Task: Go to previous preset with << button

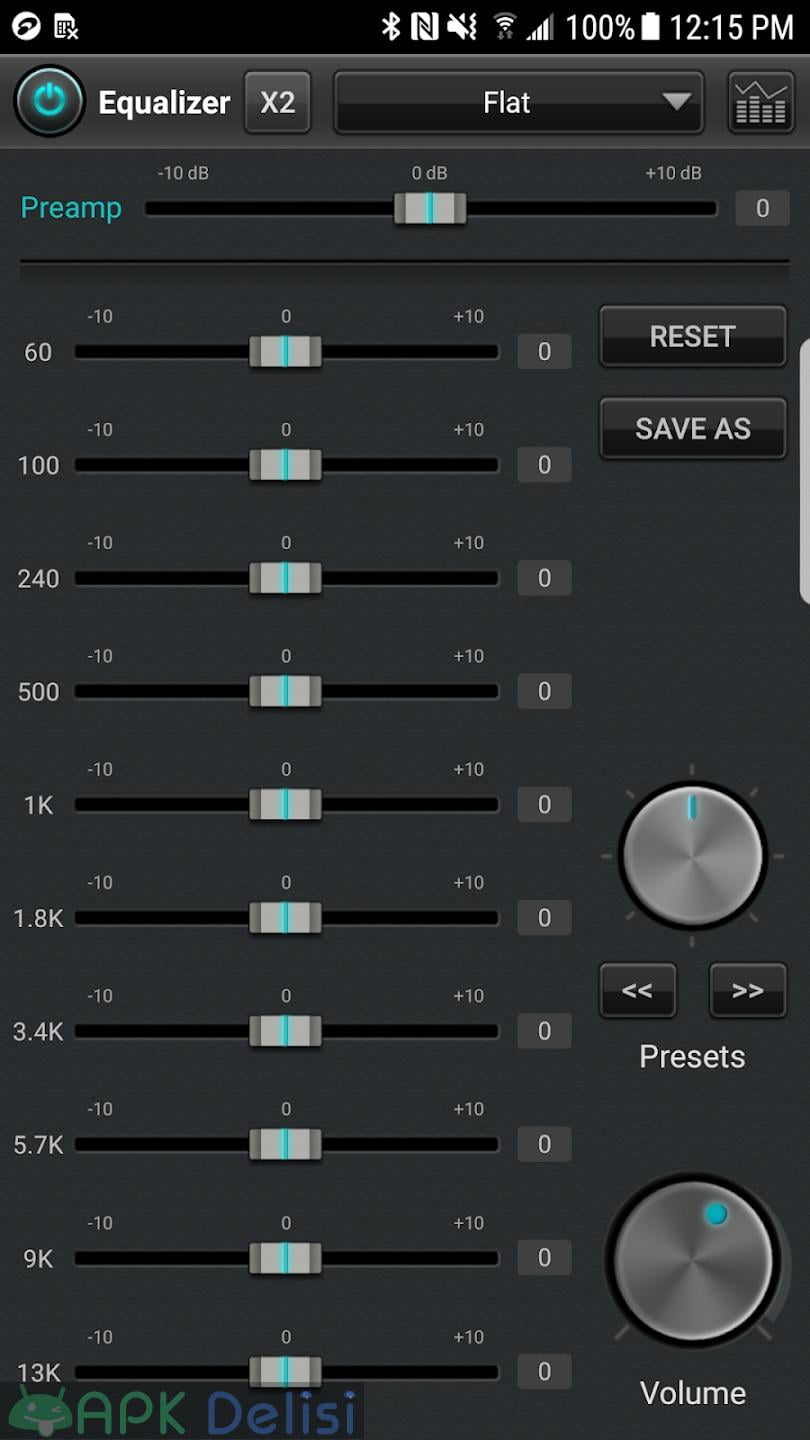Action: click(x=638, y=990)
